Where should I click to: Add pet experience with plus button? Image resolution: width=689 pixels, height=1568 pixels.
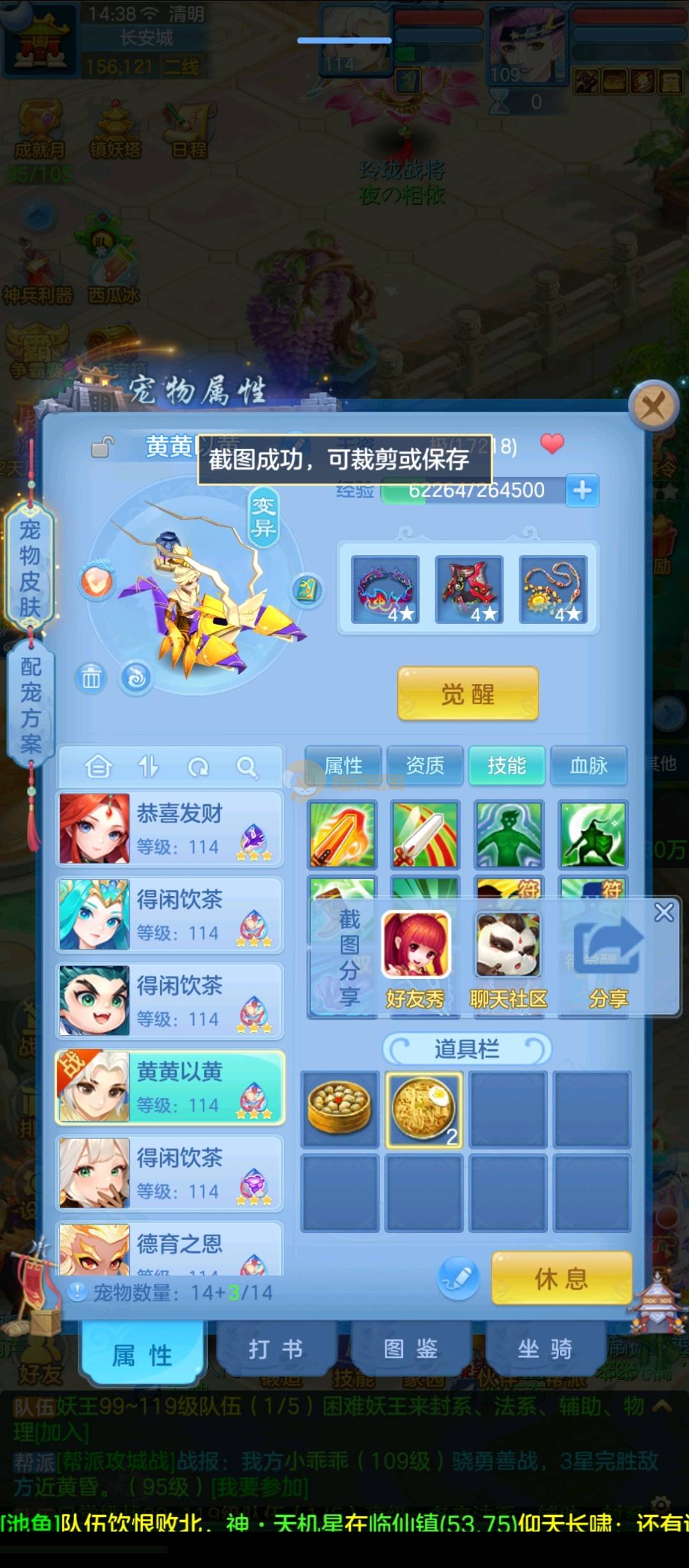(x=582, y=490)
